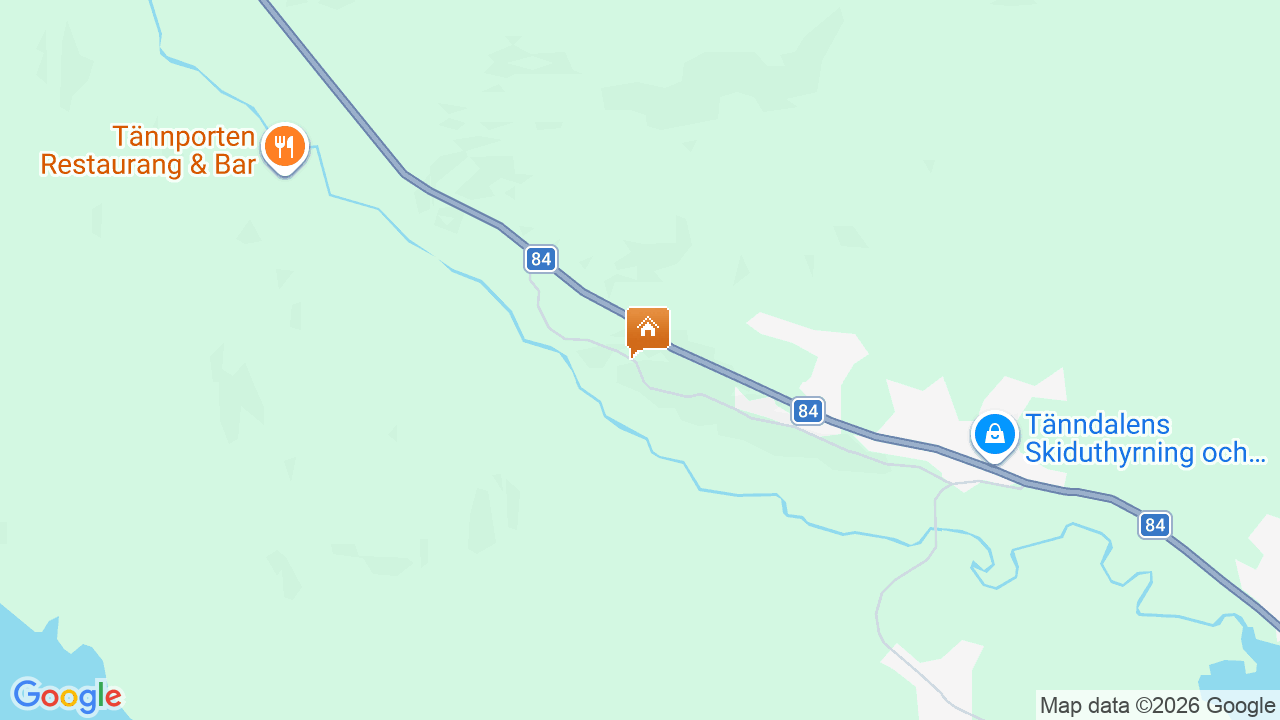Tap the Tännporten Restaurang & Bar pin

[285, 149]
